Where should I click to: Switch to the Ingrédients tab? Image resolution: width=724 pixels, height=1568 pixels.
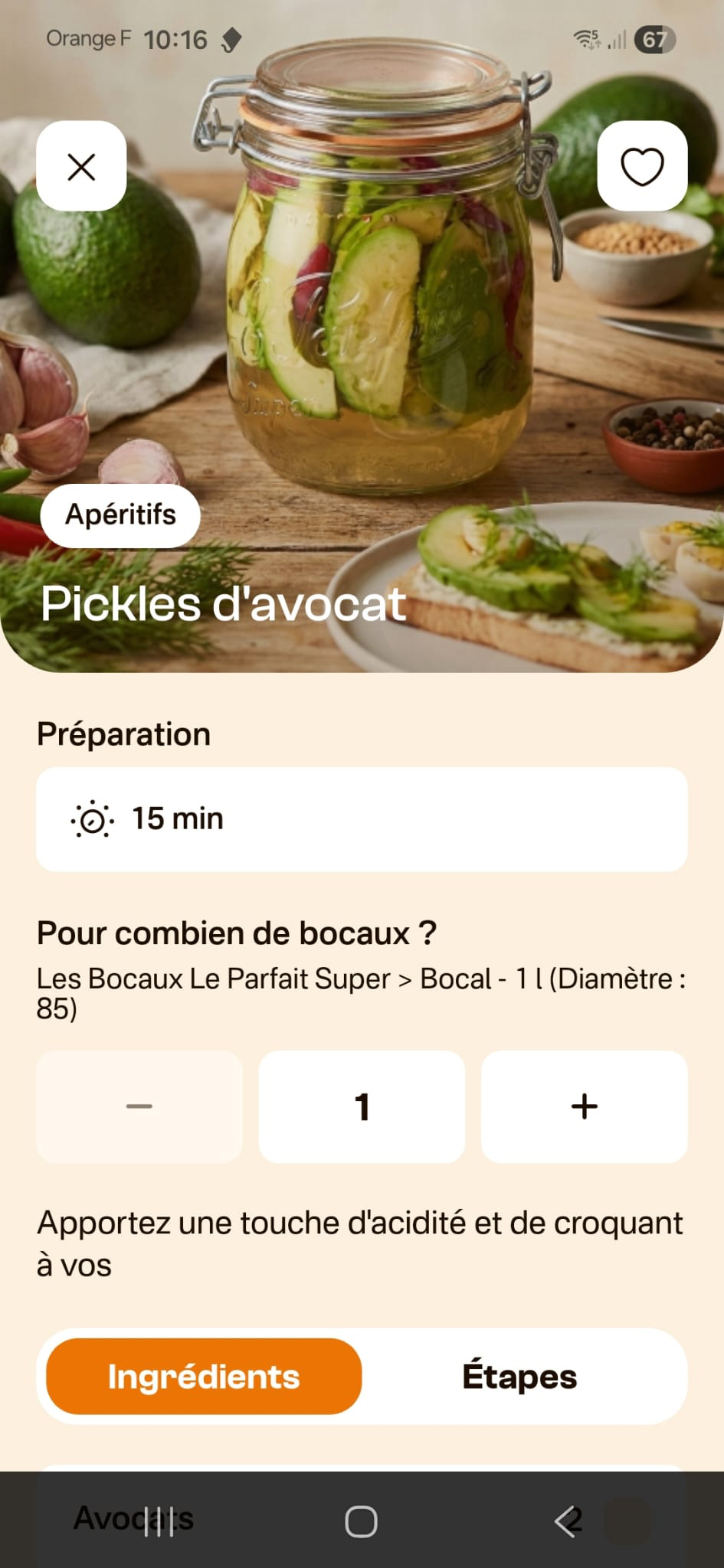point(204,1377)
